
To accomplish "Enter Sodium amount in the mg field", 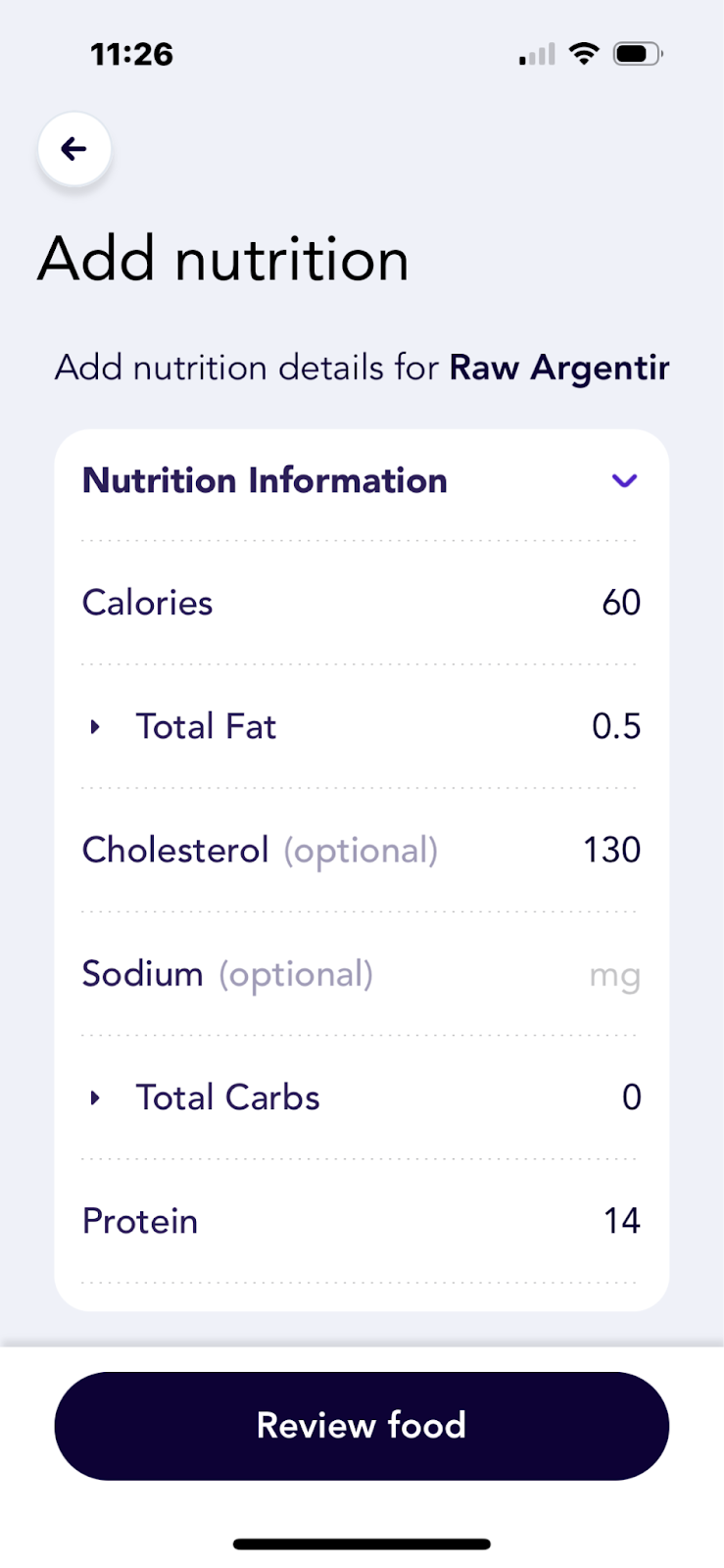I will coord(614,975).
